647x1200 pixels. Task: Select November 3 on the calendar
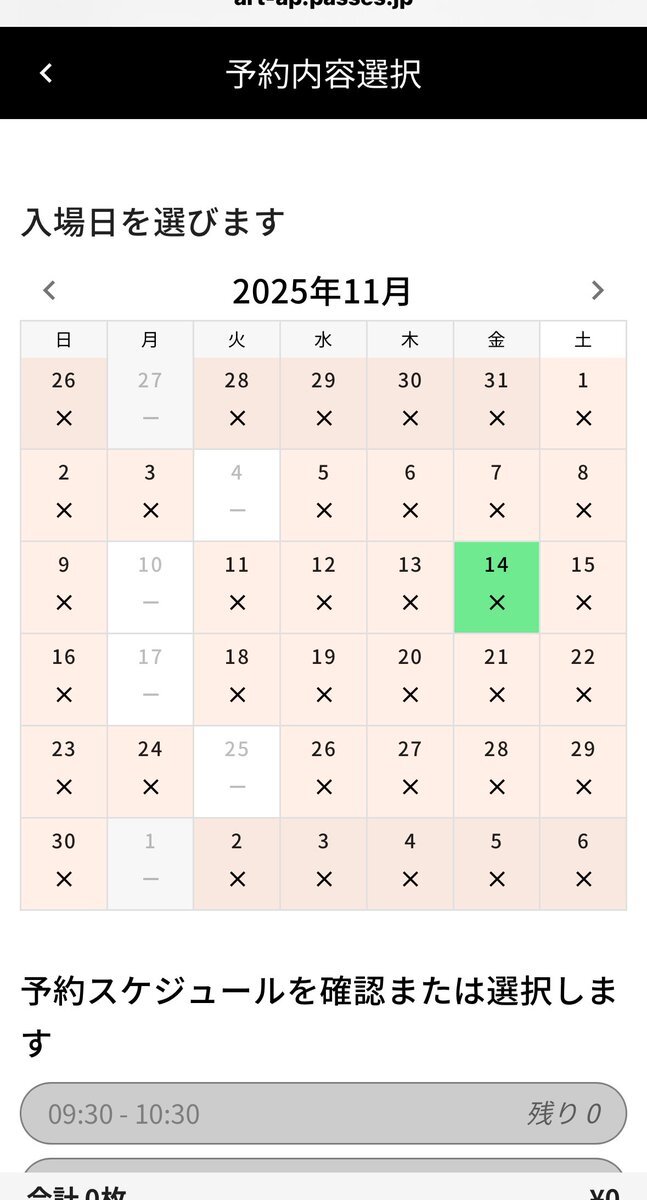point(150,495)
